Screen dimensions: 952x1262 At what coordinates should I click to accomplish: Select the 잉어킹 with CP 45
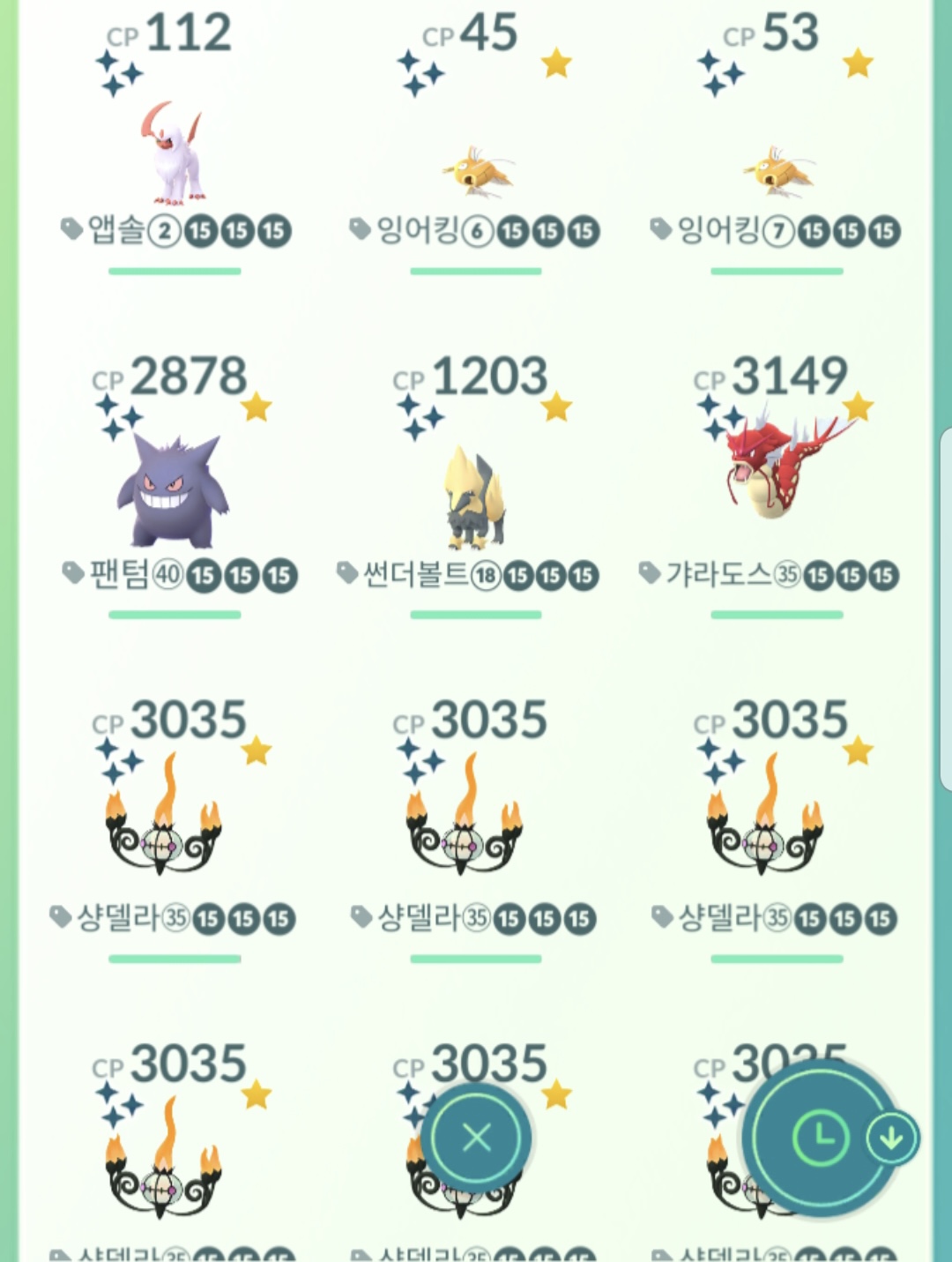476,168
